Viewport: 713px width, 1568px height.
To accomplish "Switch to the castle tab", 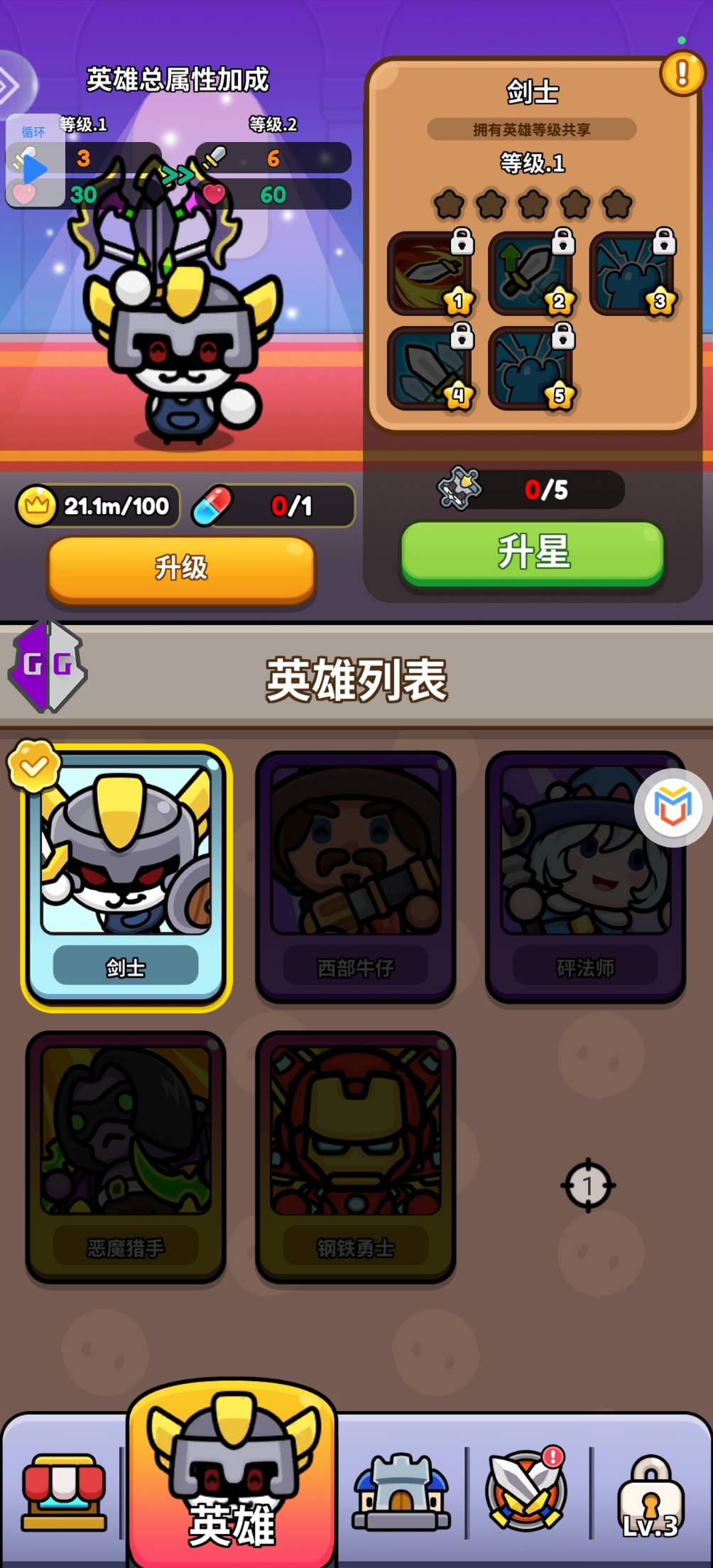I will [401, 1491].
